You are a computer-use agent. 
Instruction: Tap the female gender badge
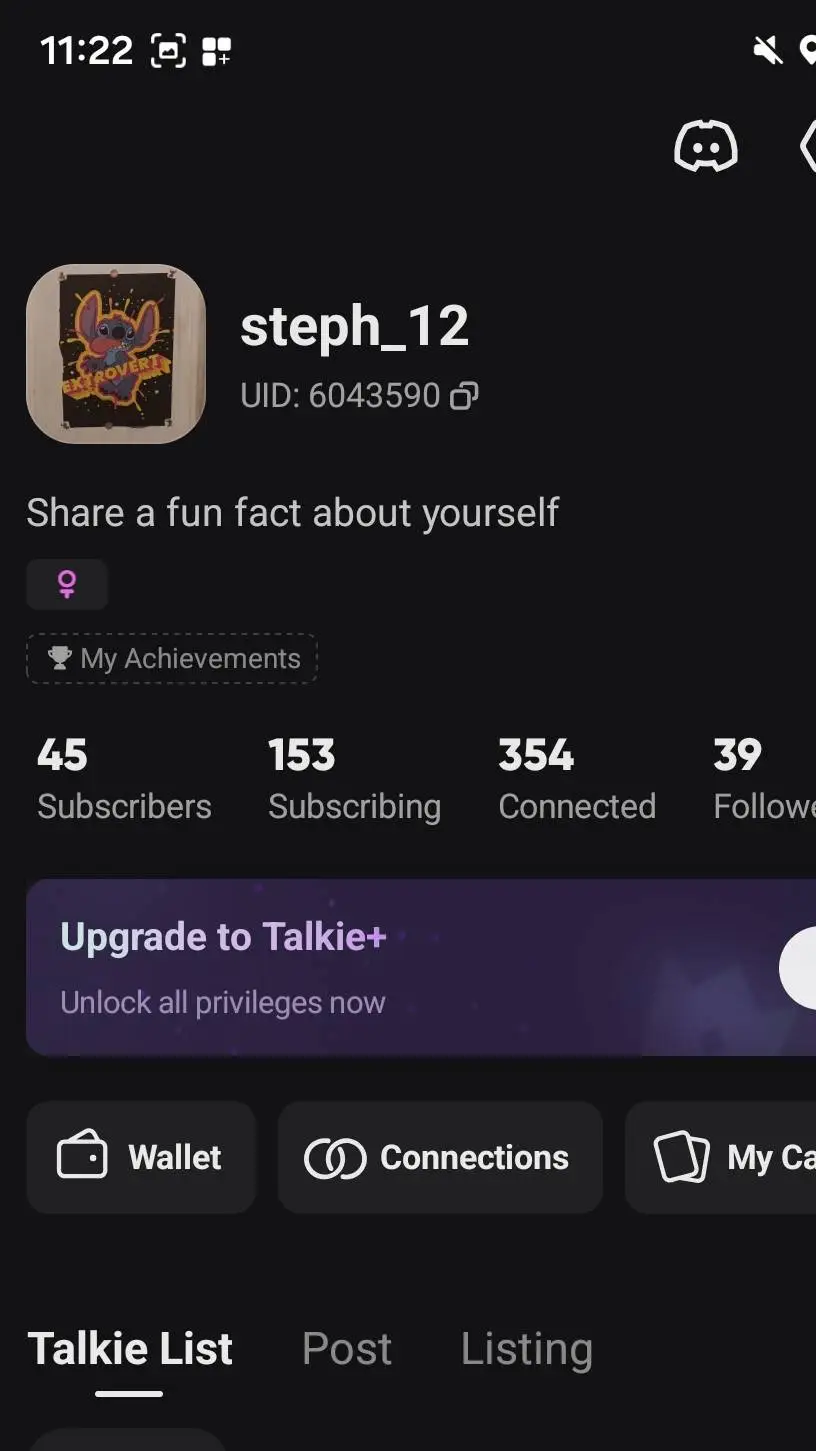[67, 584]
